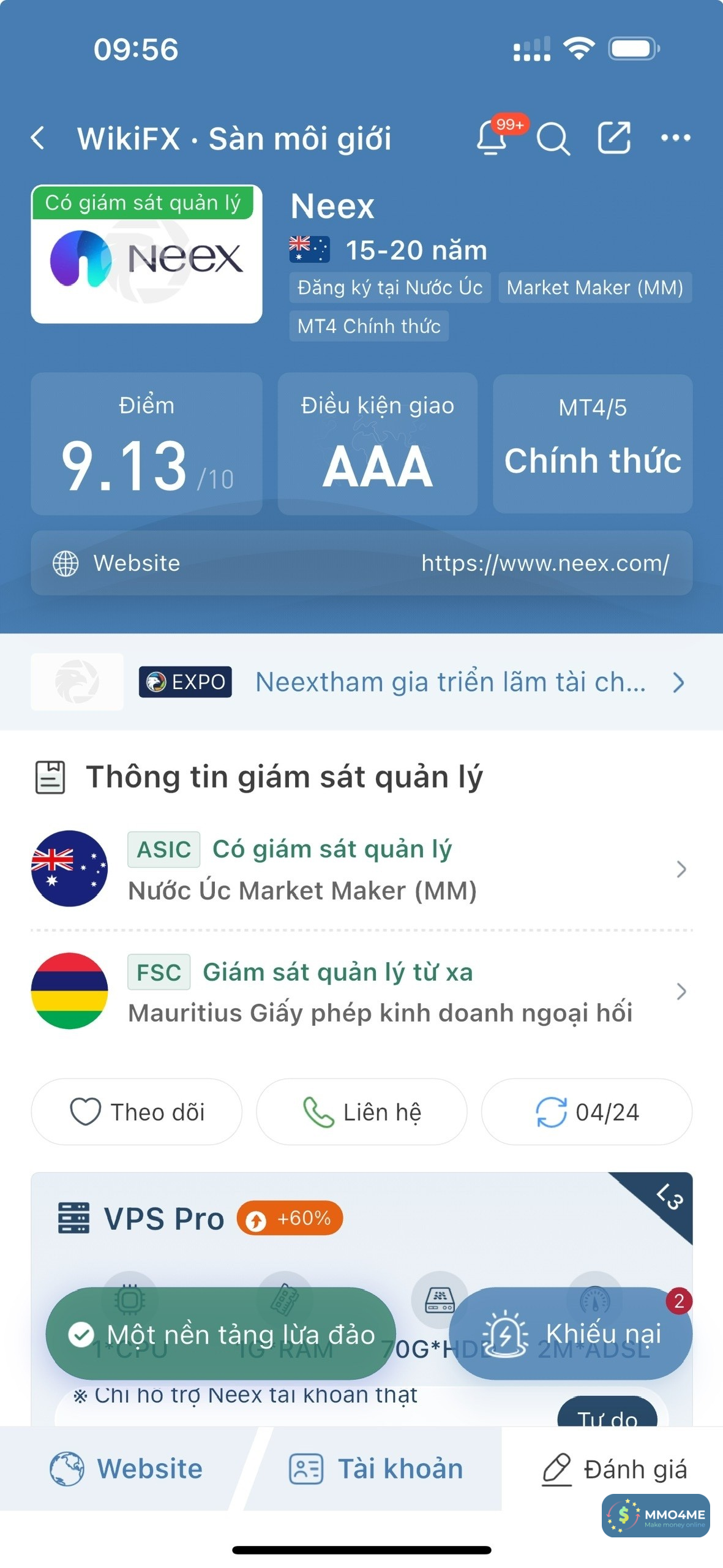Tap the 04/24 refresh button
The image size is (723, 1568).
click(586, 1112)
